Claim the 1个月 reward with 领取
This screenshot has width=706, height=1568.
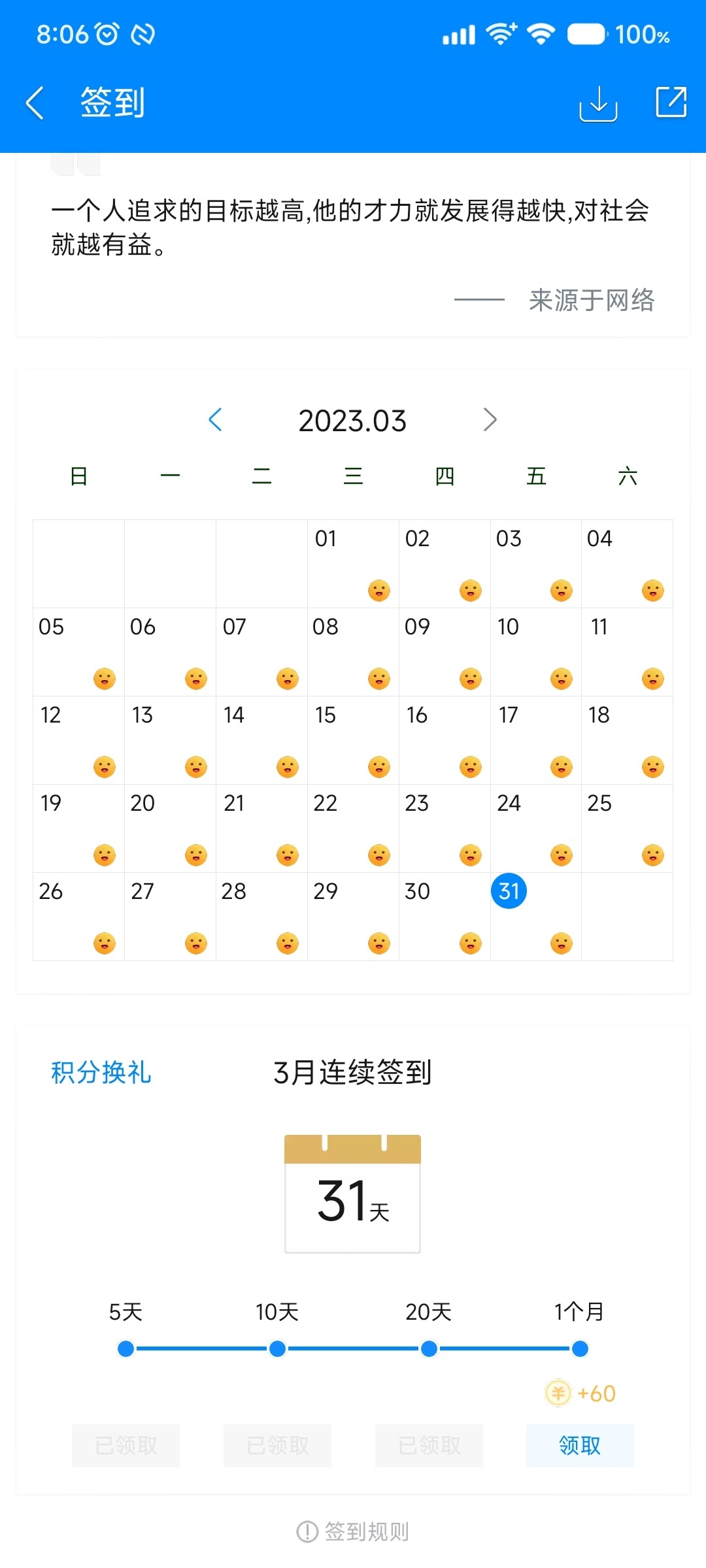pos(580,1445)
